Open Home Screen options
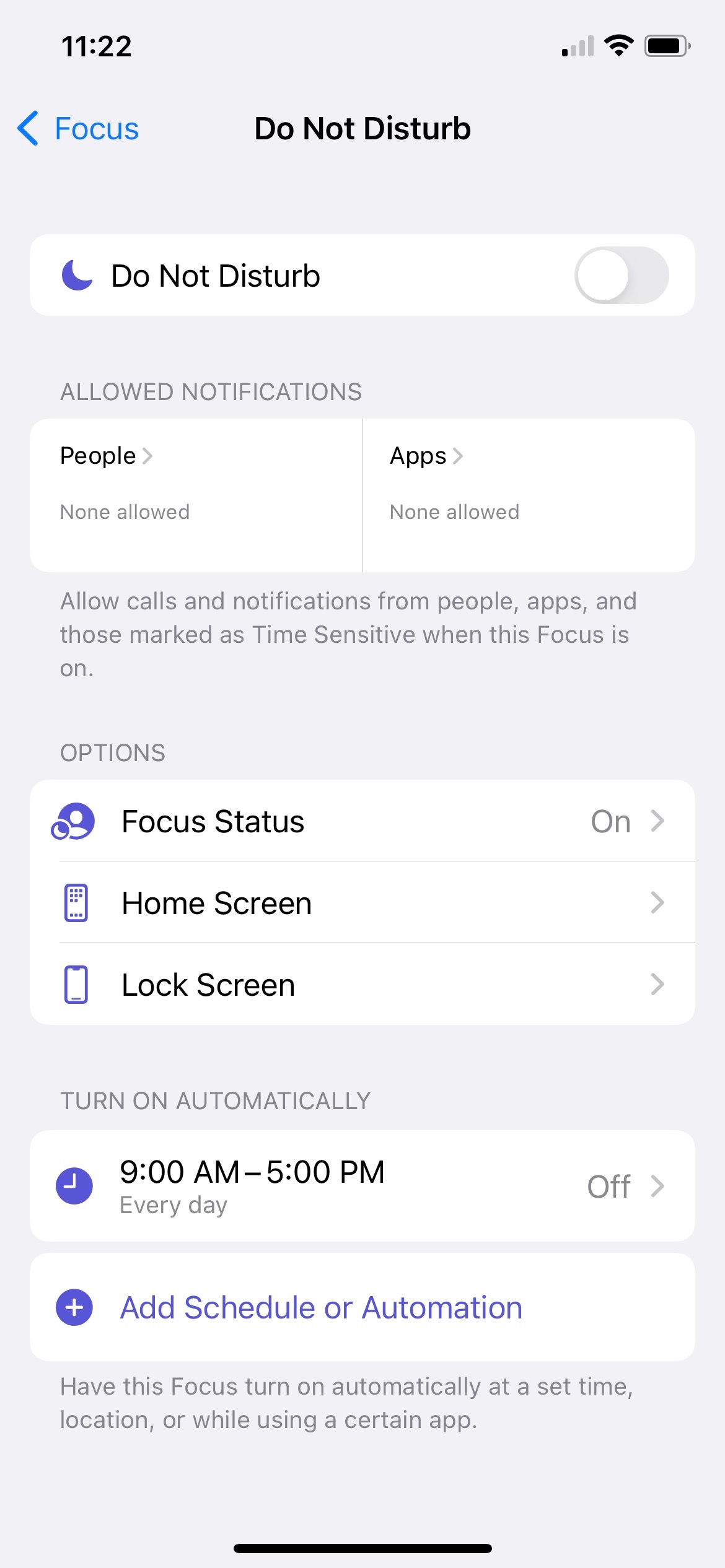The height and width of the screenshot is (1568, 725). click(362, 903)
